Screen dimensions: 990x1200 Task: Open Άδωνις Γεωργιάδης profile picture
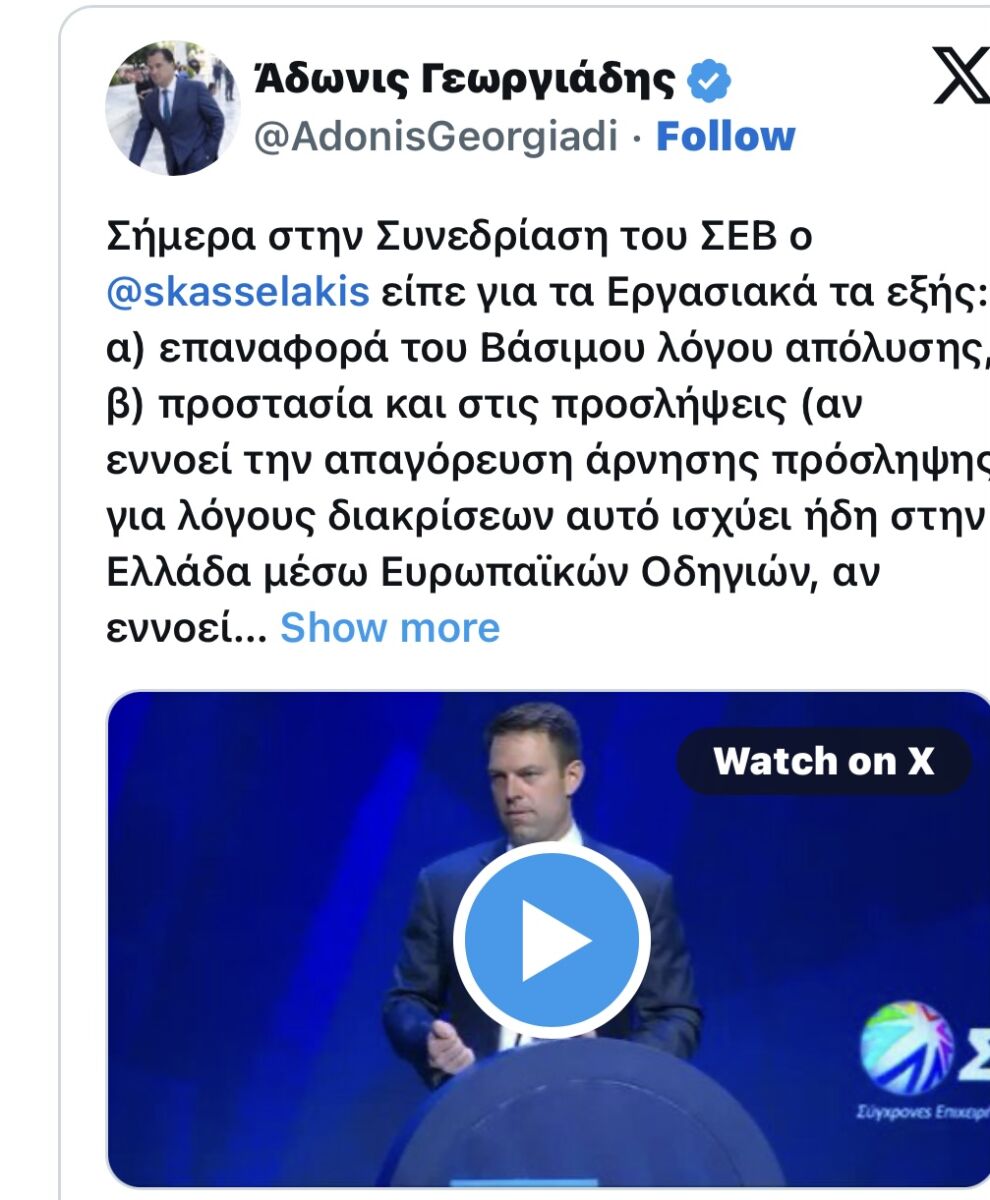point(172,109)
